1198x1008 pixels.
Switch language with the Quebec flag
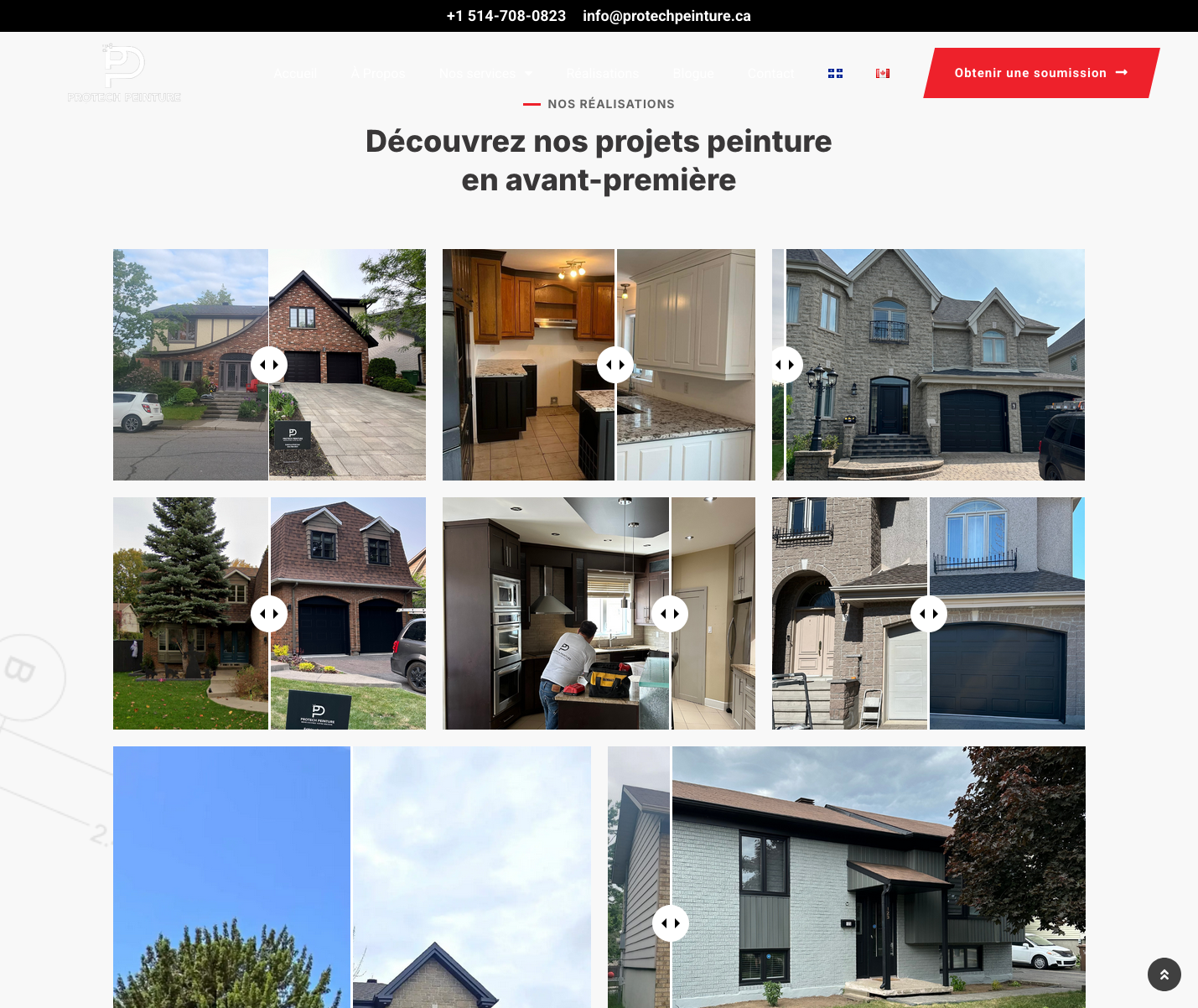[x=835, y=74]
